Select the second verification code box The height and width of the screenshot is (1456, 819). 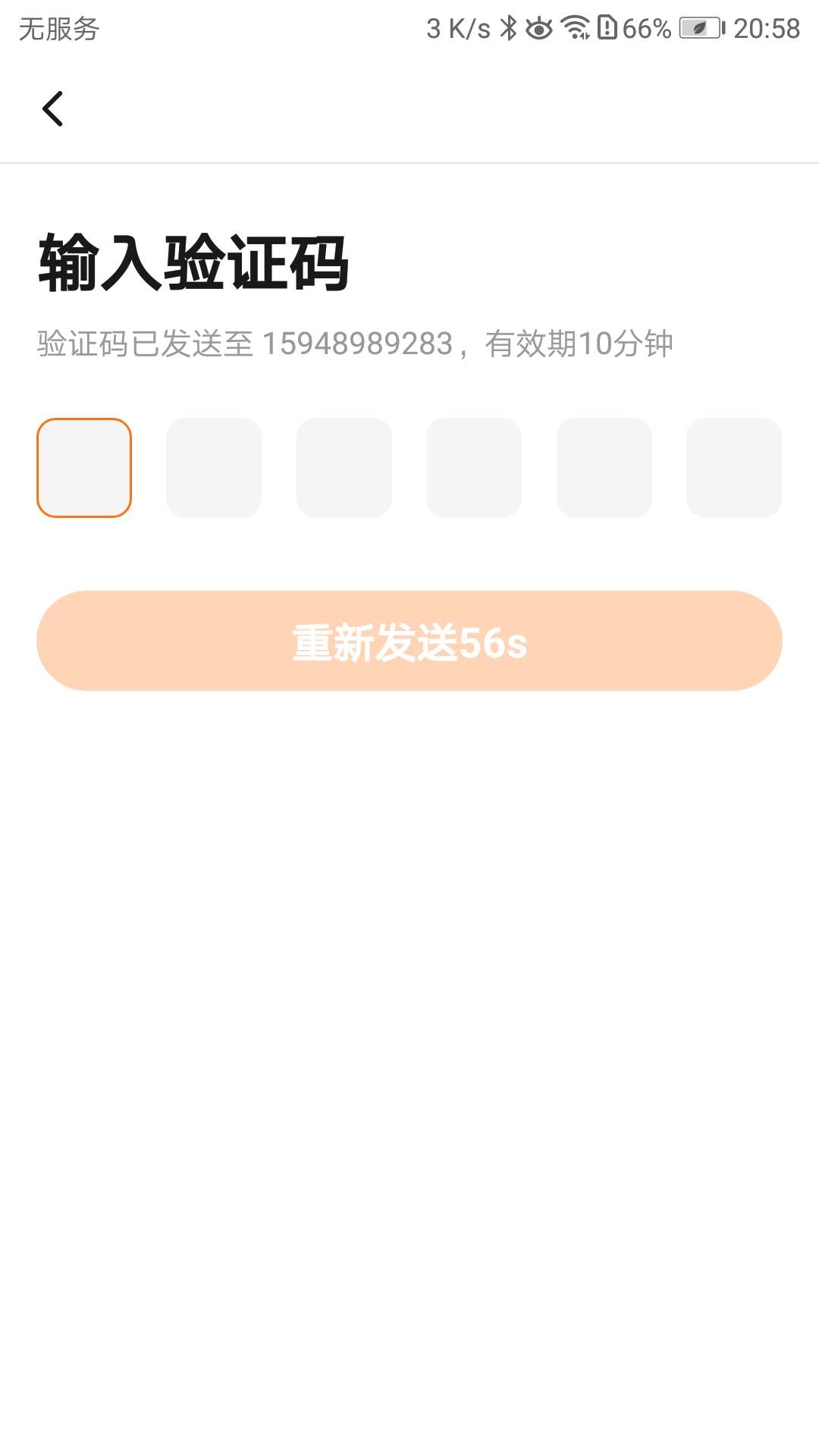tap(214, 468)
